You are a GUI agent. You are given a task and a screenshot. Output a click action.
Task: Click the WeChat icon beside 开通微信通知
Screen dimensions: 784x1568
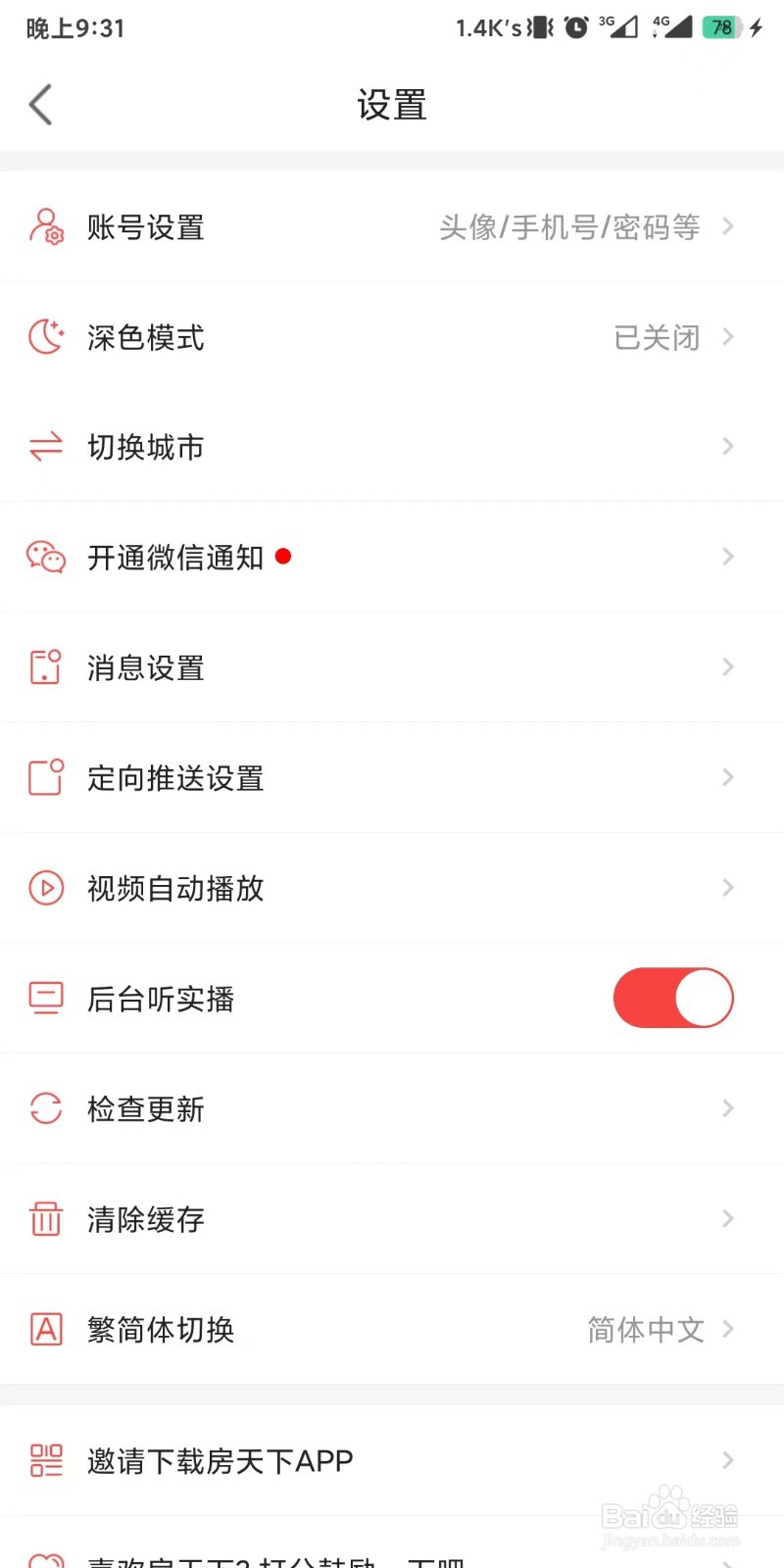(45, 557)
